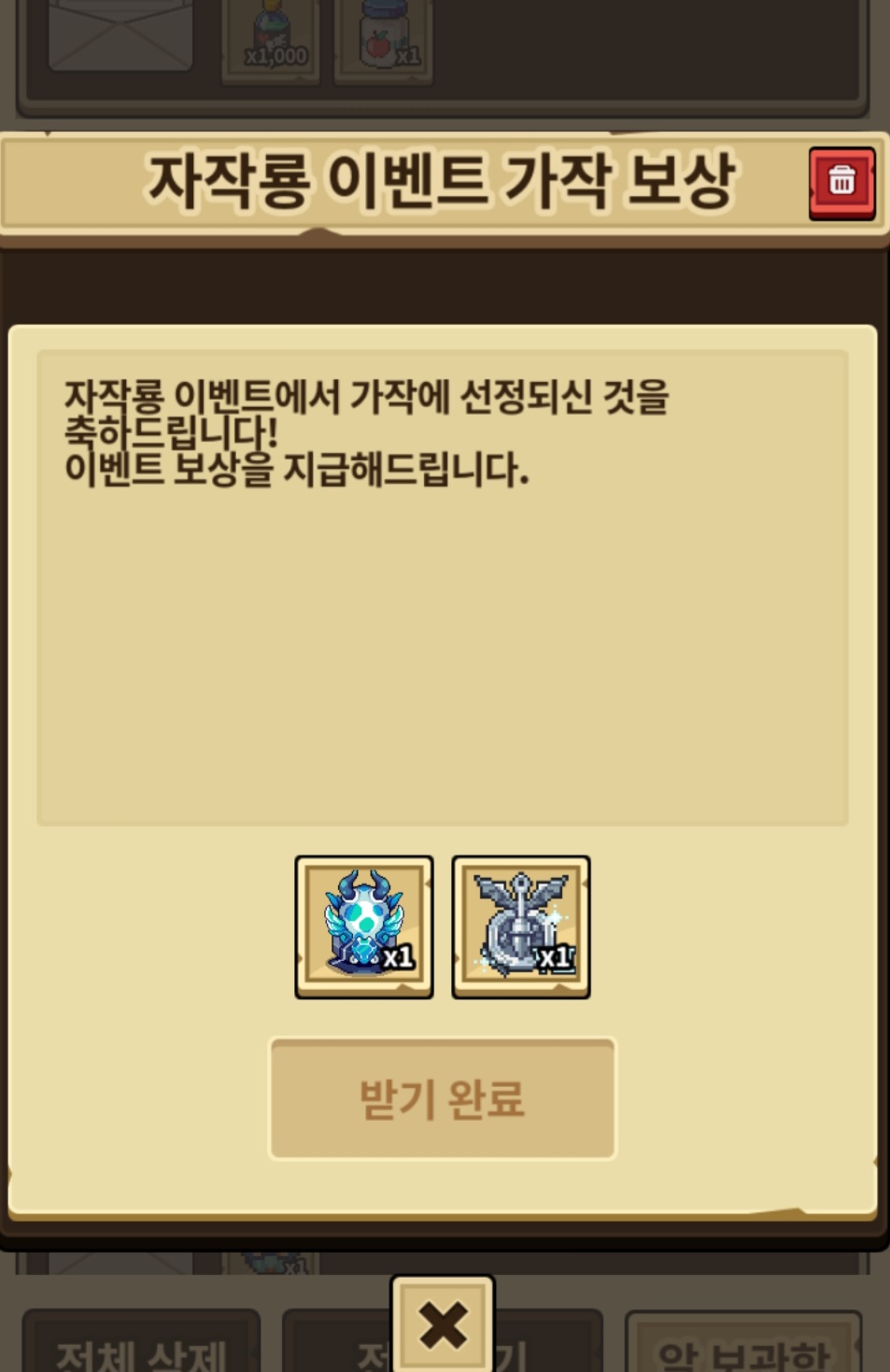The height and width of the screenshot is (1372, 890).
Task: View the silver winged emblem reward item
Action: pyautogui.click(x=521, y=926)
